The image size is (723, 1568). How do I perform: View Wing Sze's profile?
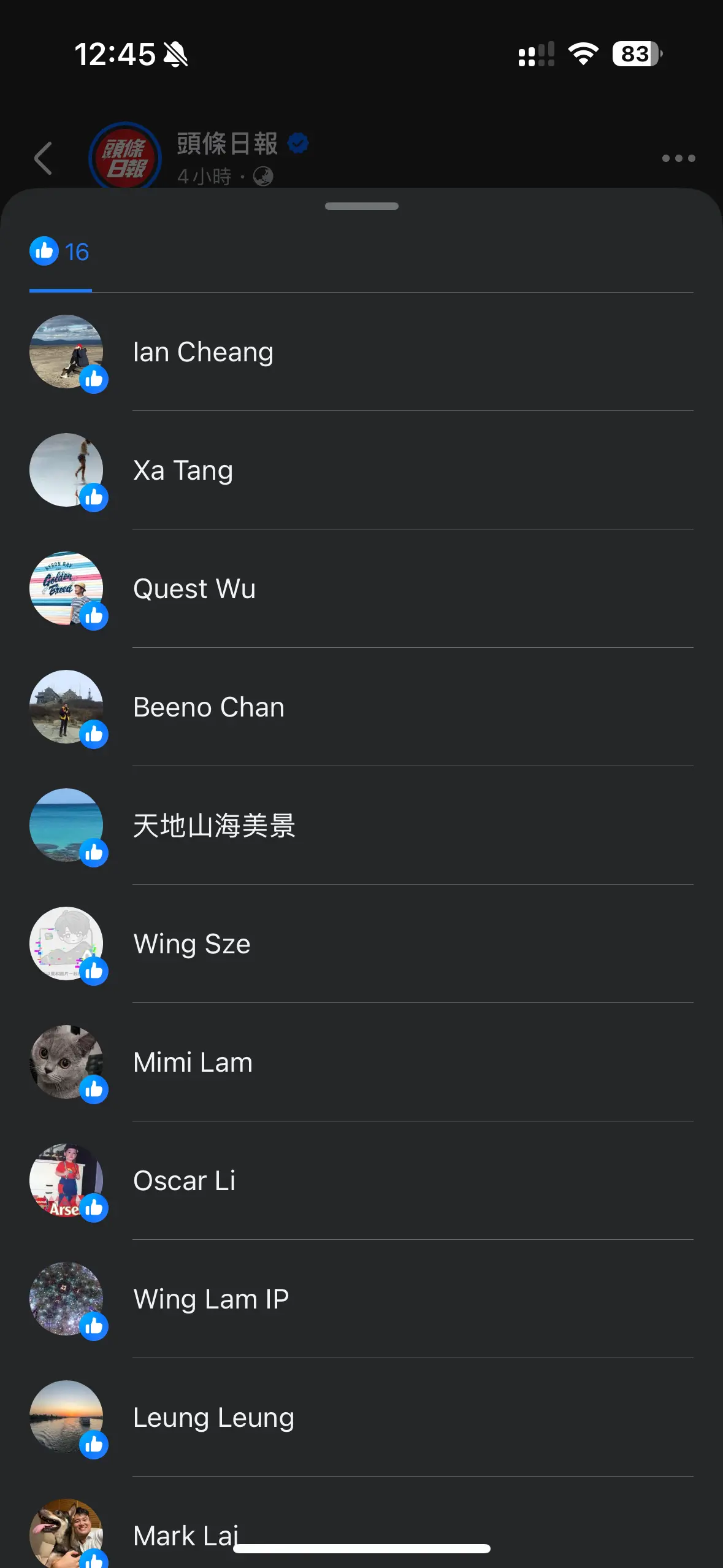point(362,944)
